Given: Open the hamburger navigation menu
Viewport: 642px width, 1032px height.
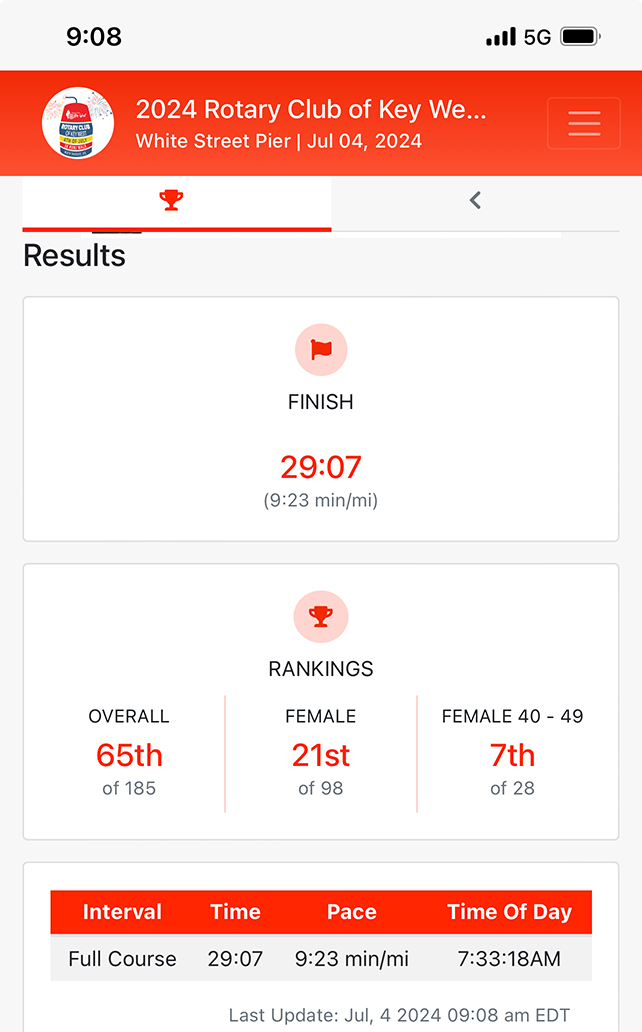Looking at the screenshot, I should 584,124.
